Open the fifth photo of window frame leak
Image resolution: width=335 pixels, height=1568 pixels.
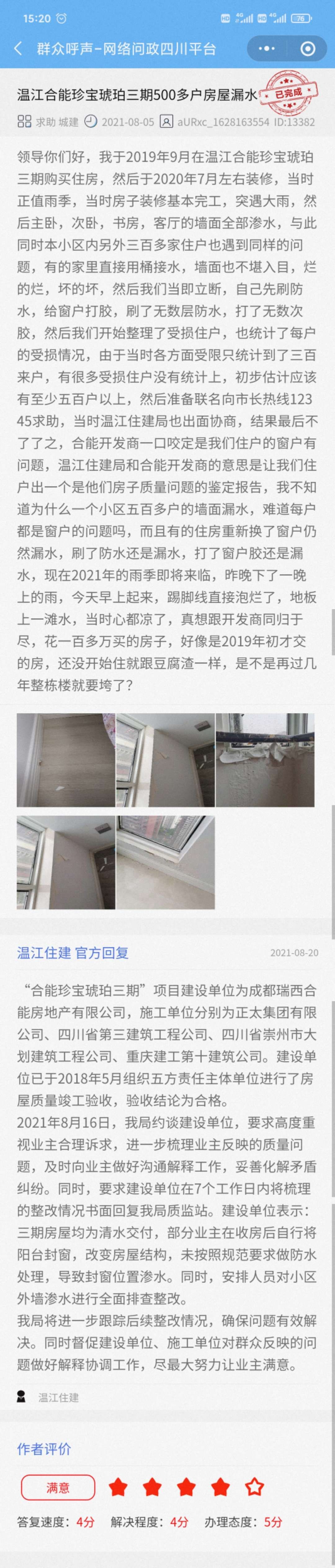tap(165, 863)
